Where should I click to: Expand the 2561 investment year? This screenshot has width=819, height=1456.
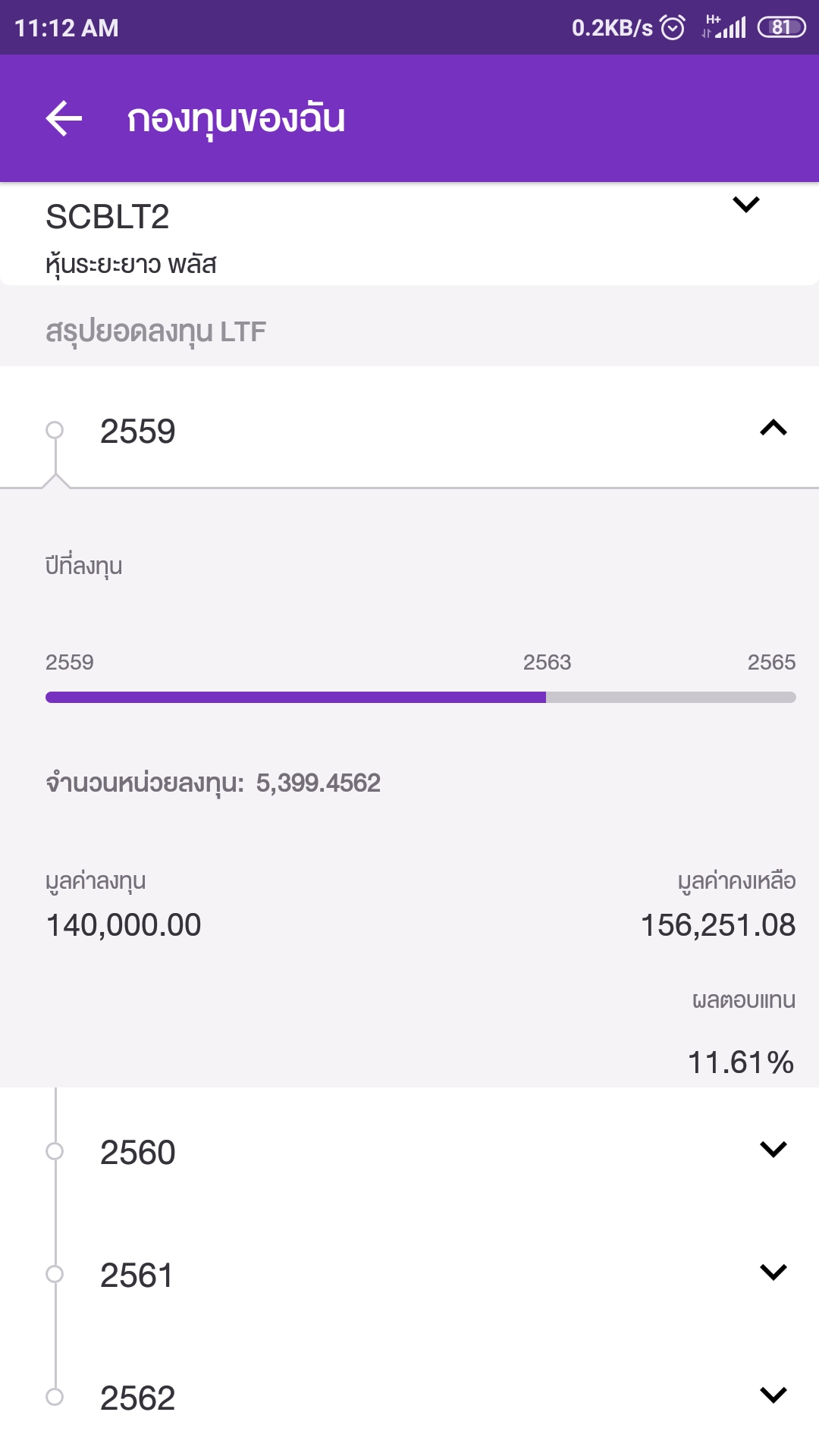773,1272
